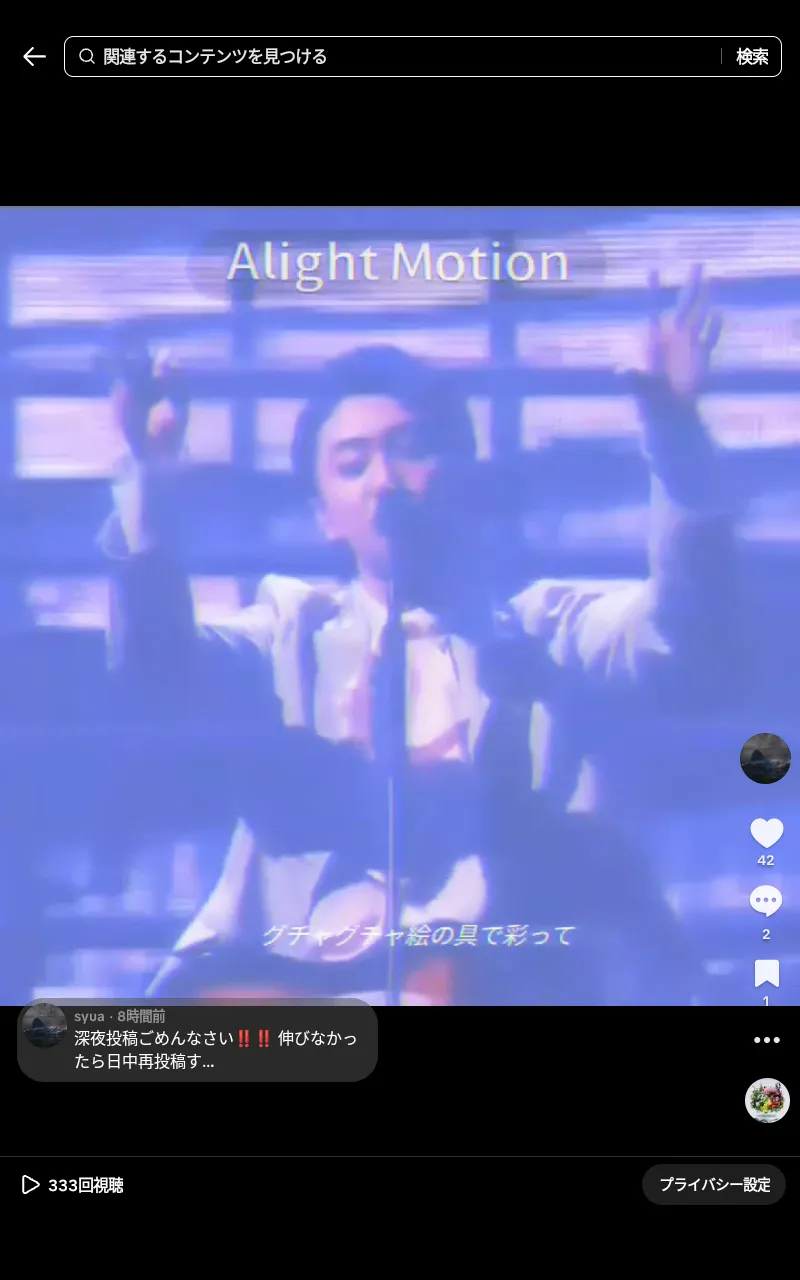Viewport: 800px width, 1280px height.
Task: Go back using the arrow icon
Action: (x=35, y=57)
